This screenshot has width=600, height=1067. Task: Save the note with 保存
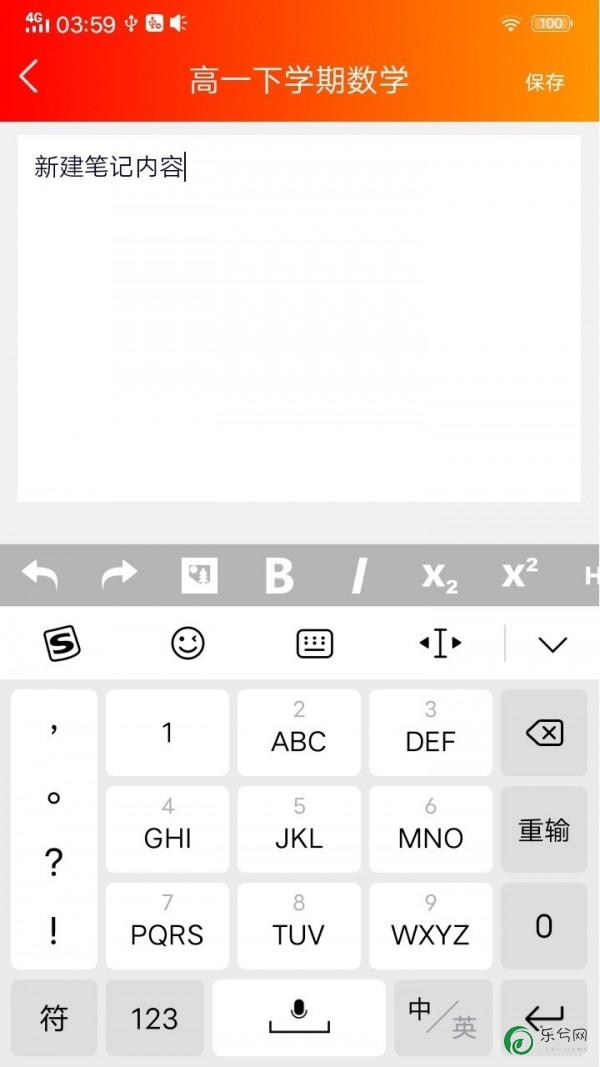coord(545,82)
